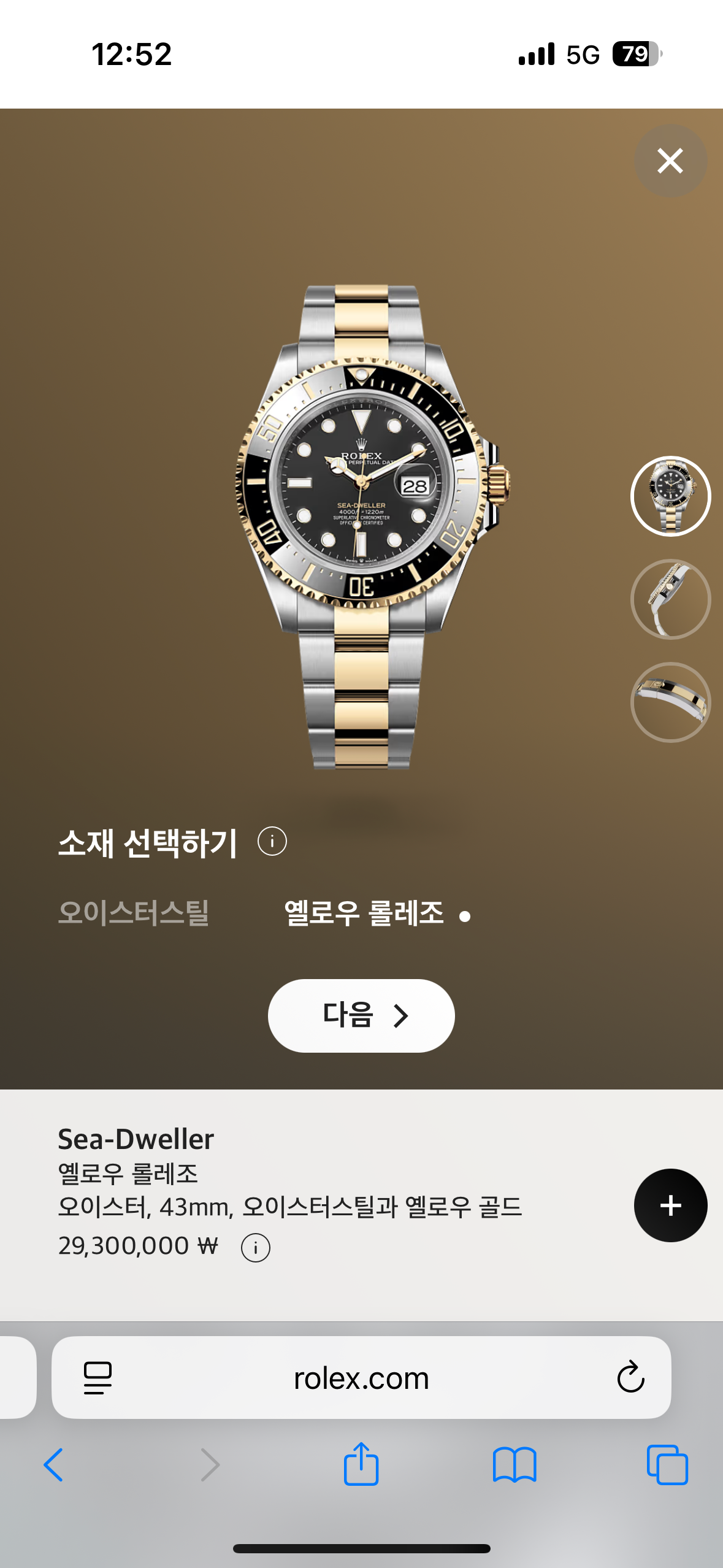The height and width of the screenshot is (1568, 723).
Task: Close the watch configurator
Action: click(x=670, y=161)
